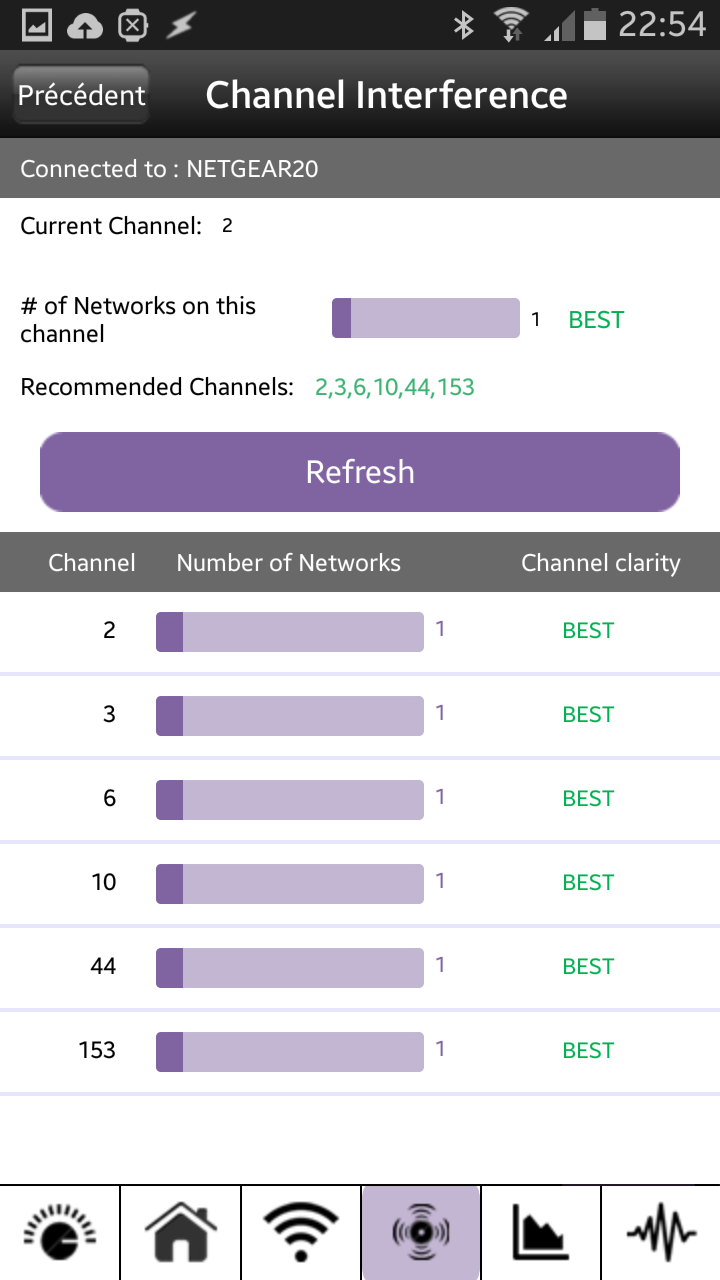The height and width of the screenshot is (1280, 720).
Task: Refresh the channel interference scan
Action: point(360,472)
